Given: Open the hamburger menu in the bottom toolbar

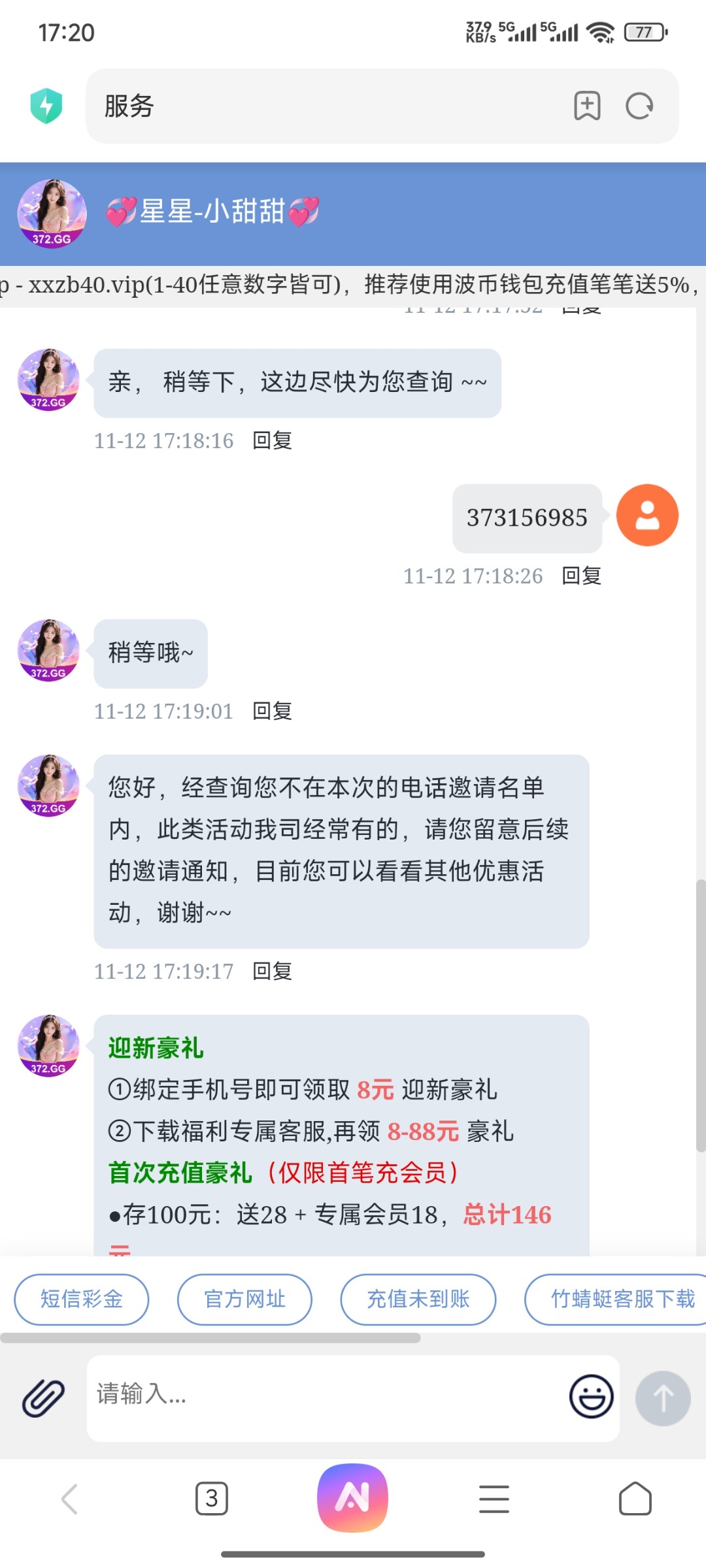Looking at the screenshot, I should tap(494, 1498).
